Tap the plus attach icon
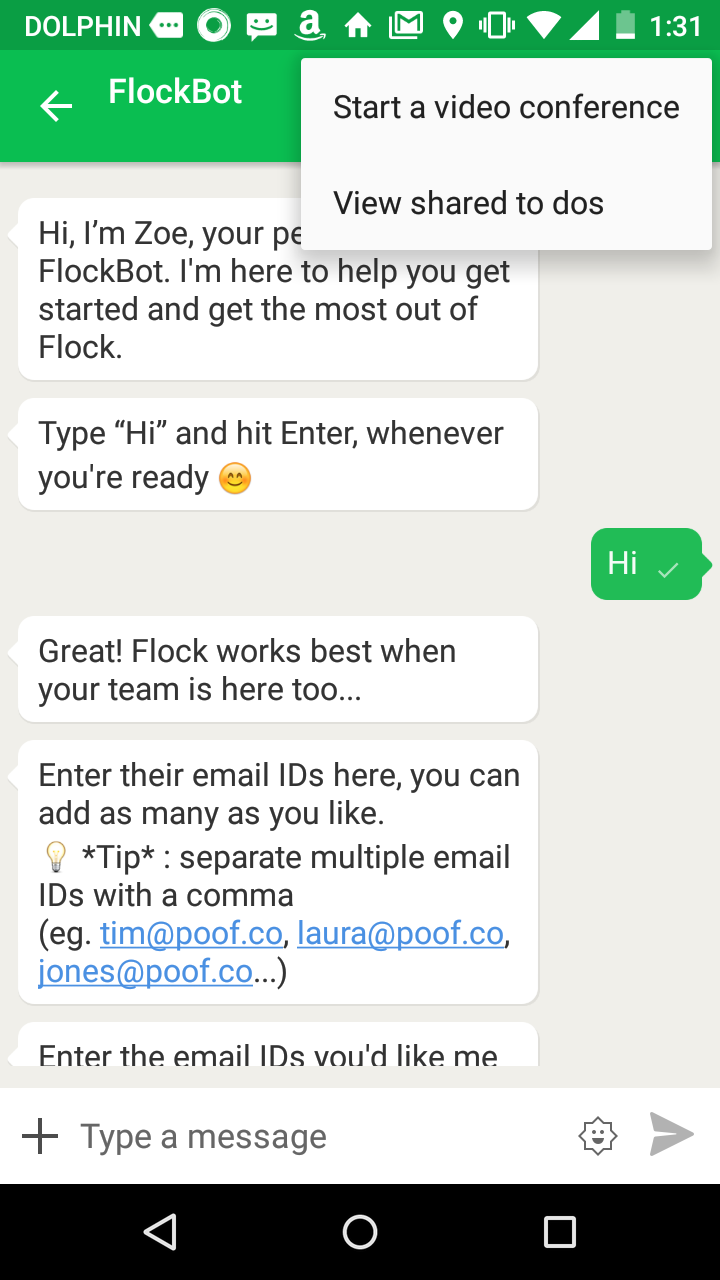 pyautogui.click(x=40, y=1136)
